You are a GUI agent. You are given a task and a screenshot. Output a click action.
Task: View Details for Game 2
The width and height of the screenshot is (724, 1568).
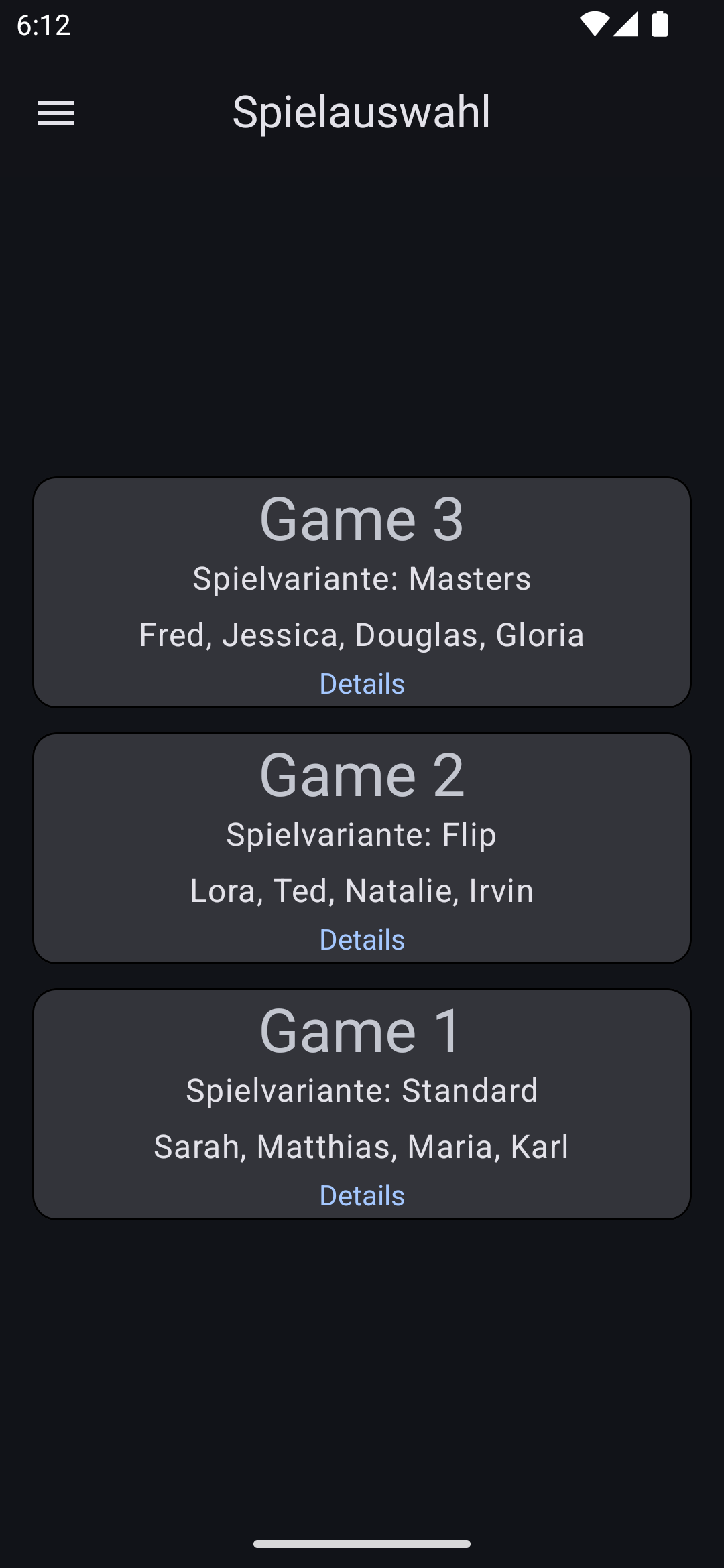coord(362,940)
